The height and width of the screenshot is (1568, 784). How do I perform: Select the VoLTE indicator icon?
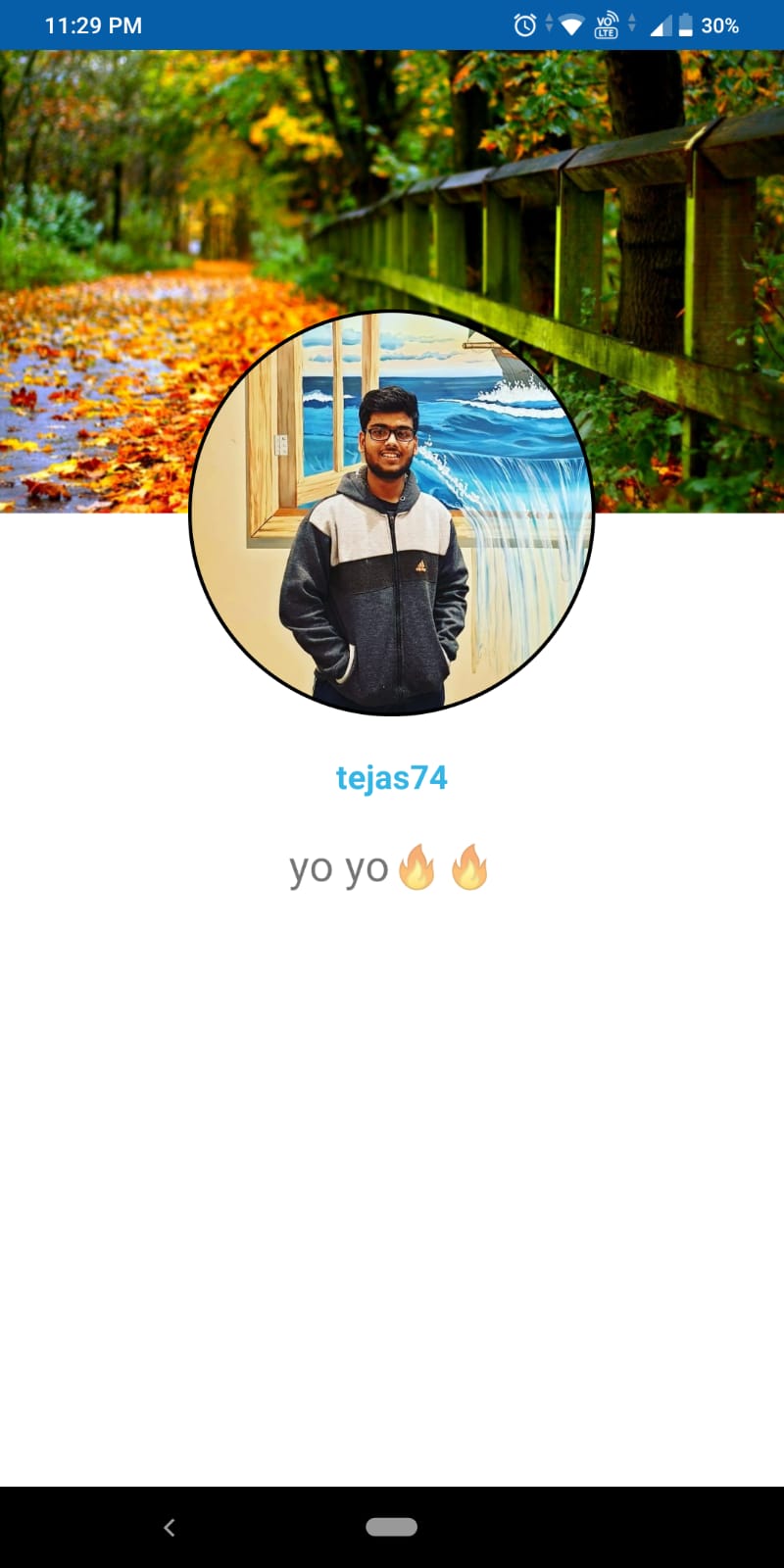tap(608, 24)
